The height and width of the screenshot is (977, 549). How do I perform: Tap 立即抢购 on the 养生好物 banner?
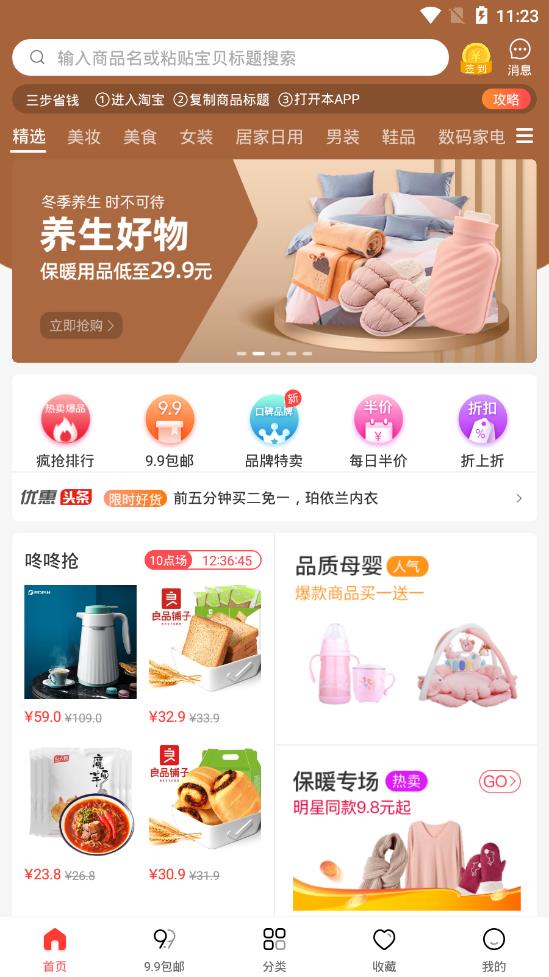(x=81, y=325)
